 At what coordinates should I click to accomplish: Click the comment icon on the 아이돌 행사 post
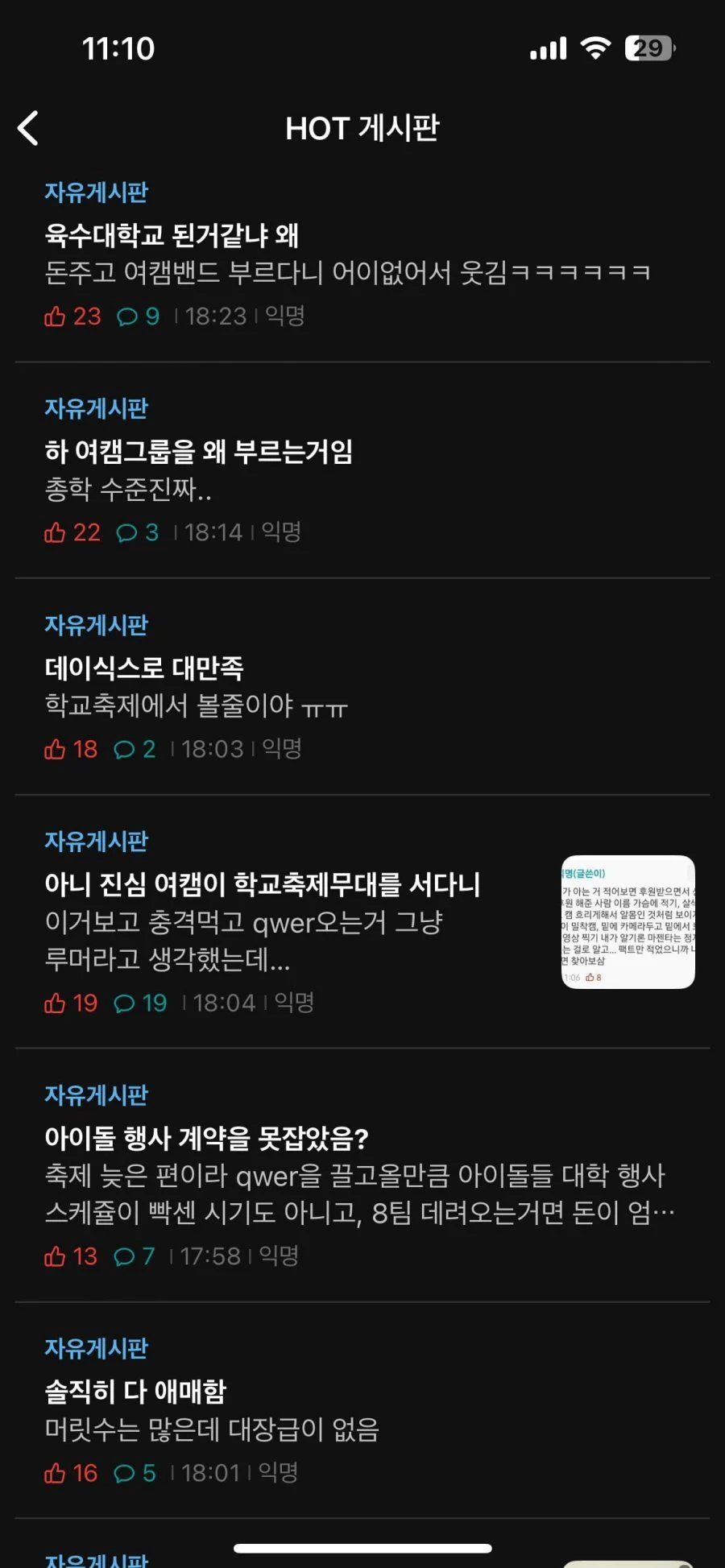tap(126, 1256)
